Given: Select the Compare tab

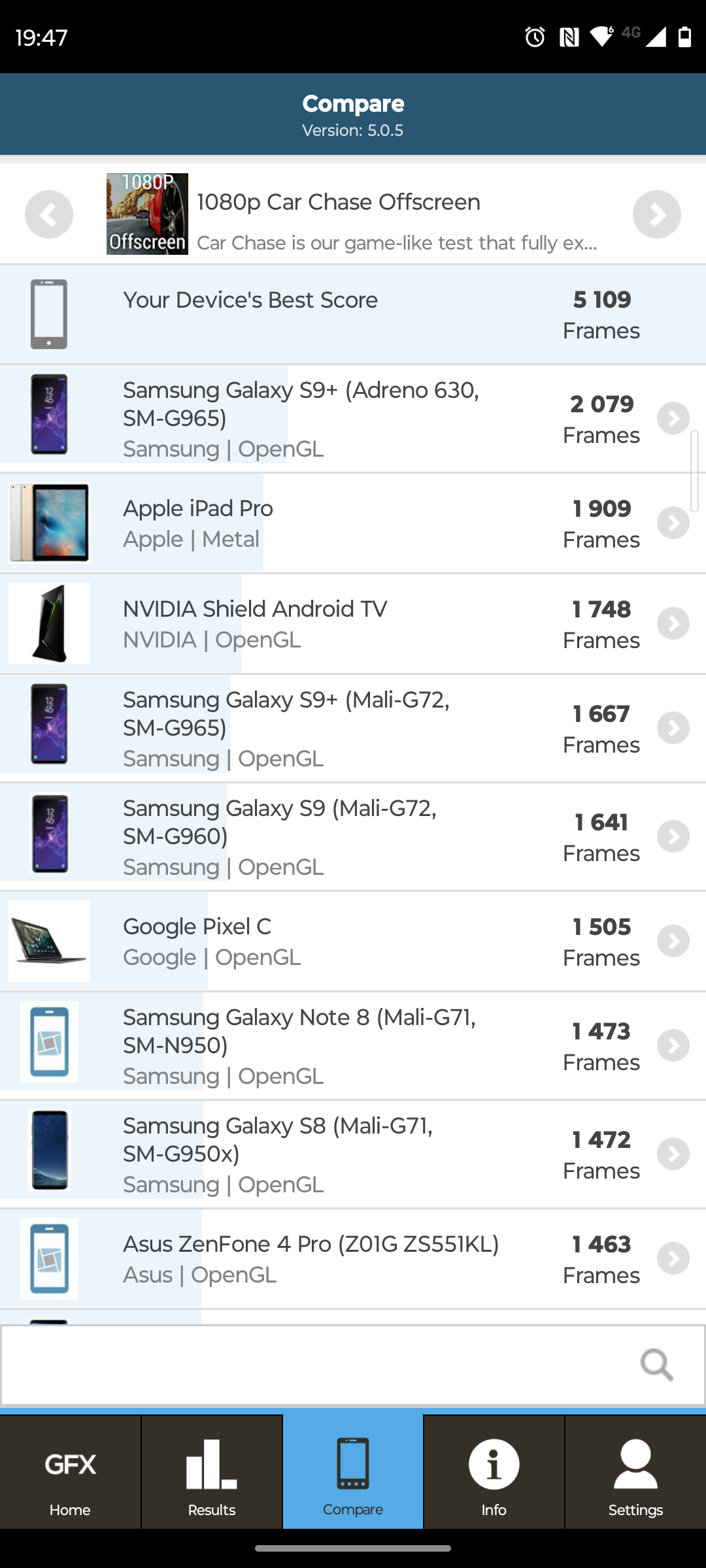Looking at the screenshot, I should pyautogui.click(x=353, y=1473).
